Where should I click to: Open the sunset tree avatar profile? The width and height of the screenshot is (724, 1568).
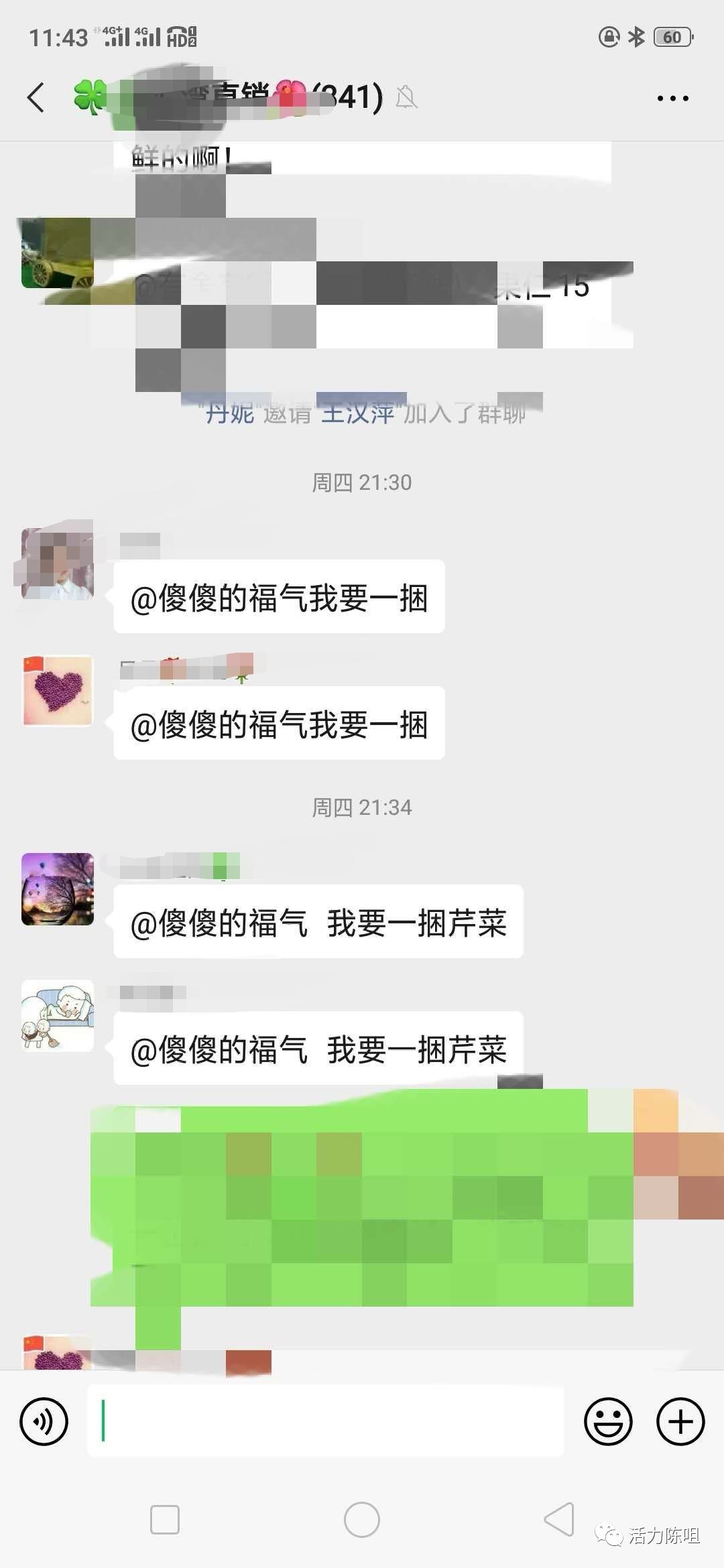pyautogui.click(x=58, y=889)
